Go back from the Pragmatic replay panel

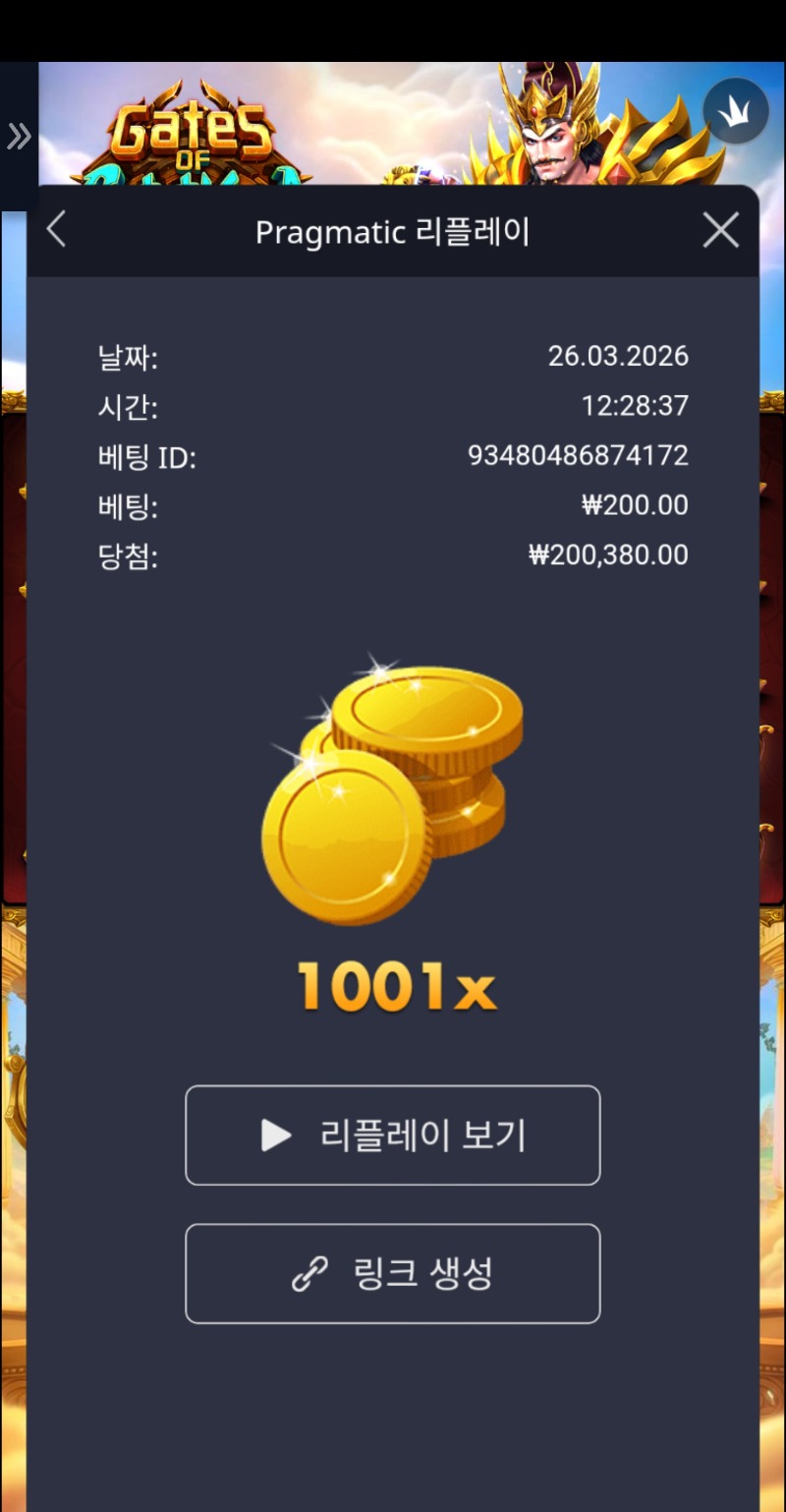57,230
